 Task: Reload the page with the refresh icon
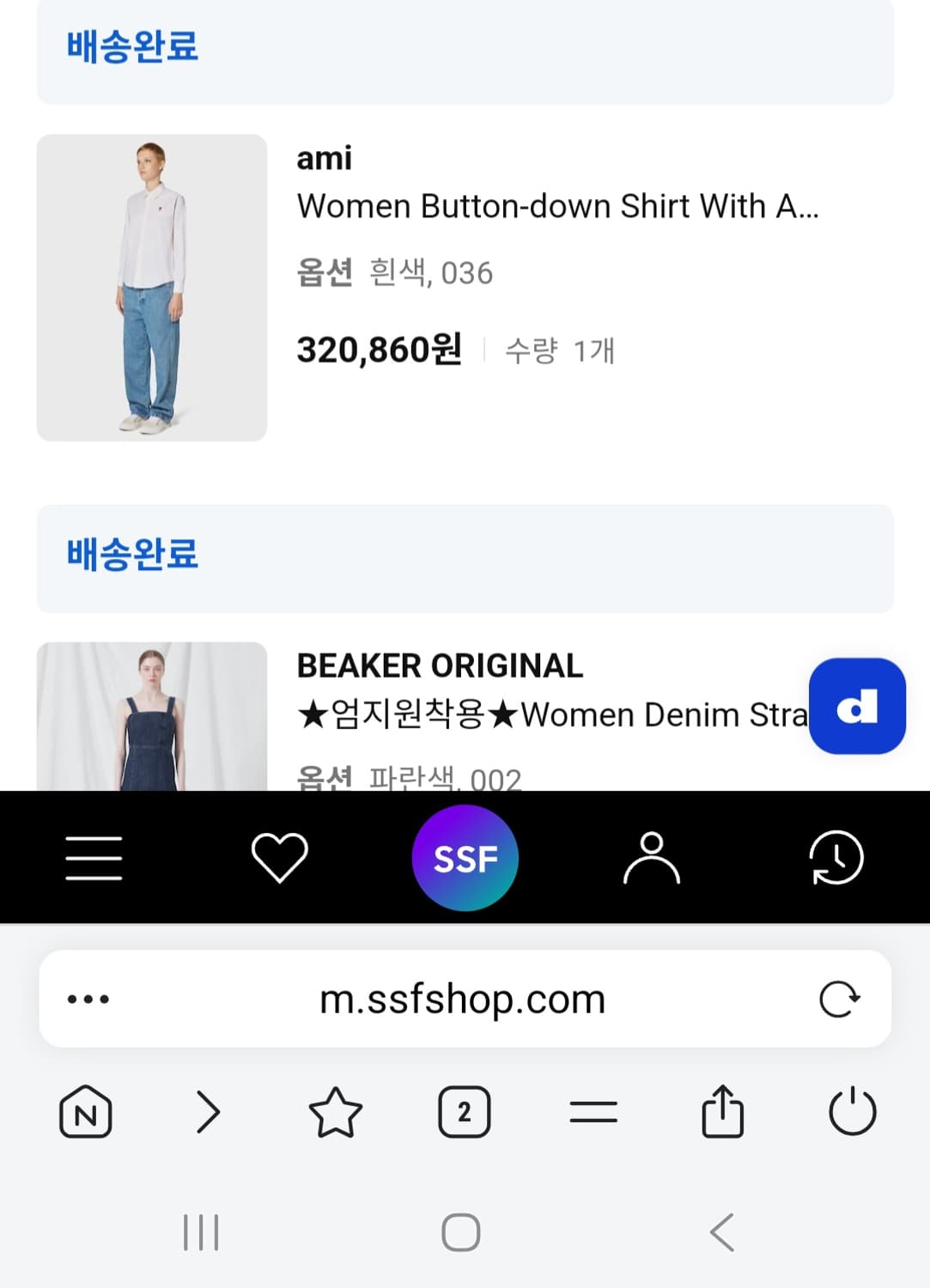tap(839, 999)
